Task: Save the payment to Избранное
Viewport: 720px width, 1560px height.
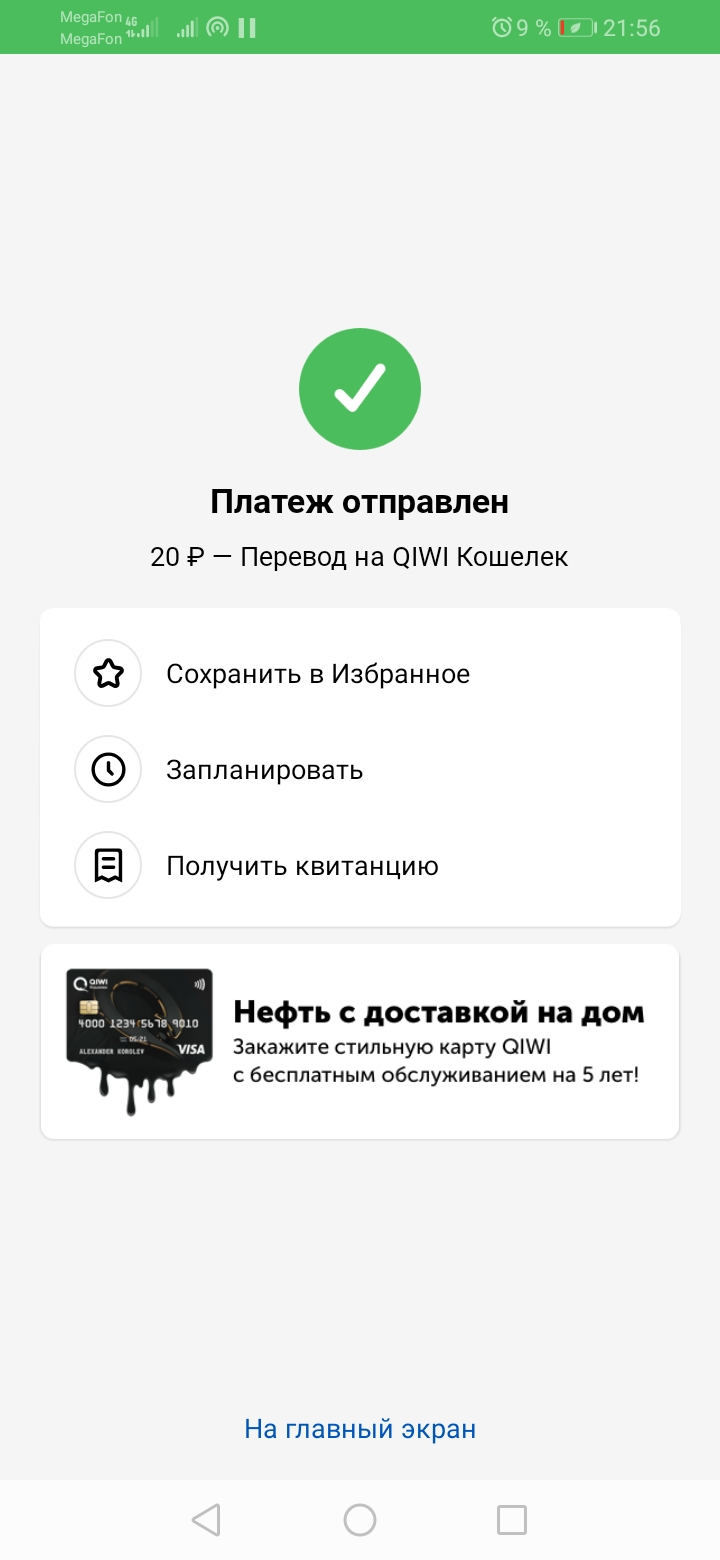Action: [360, 674]
